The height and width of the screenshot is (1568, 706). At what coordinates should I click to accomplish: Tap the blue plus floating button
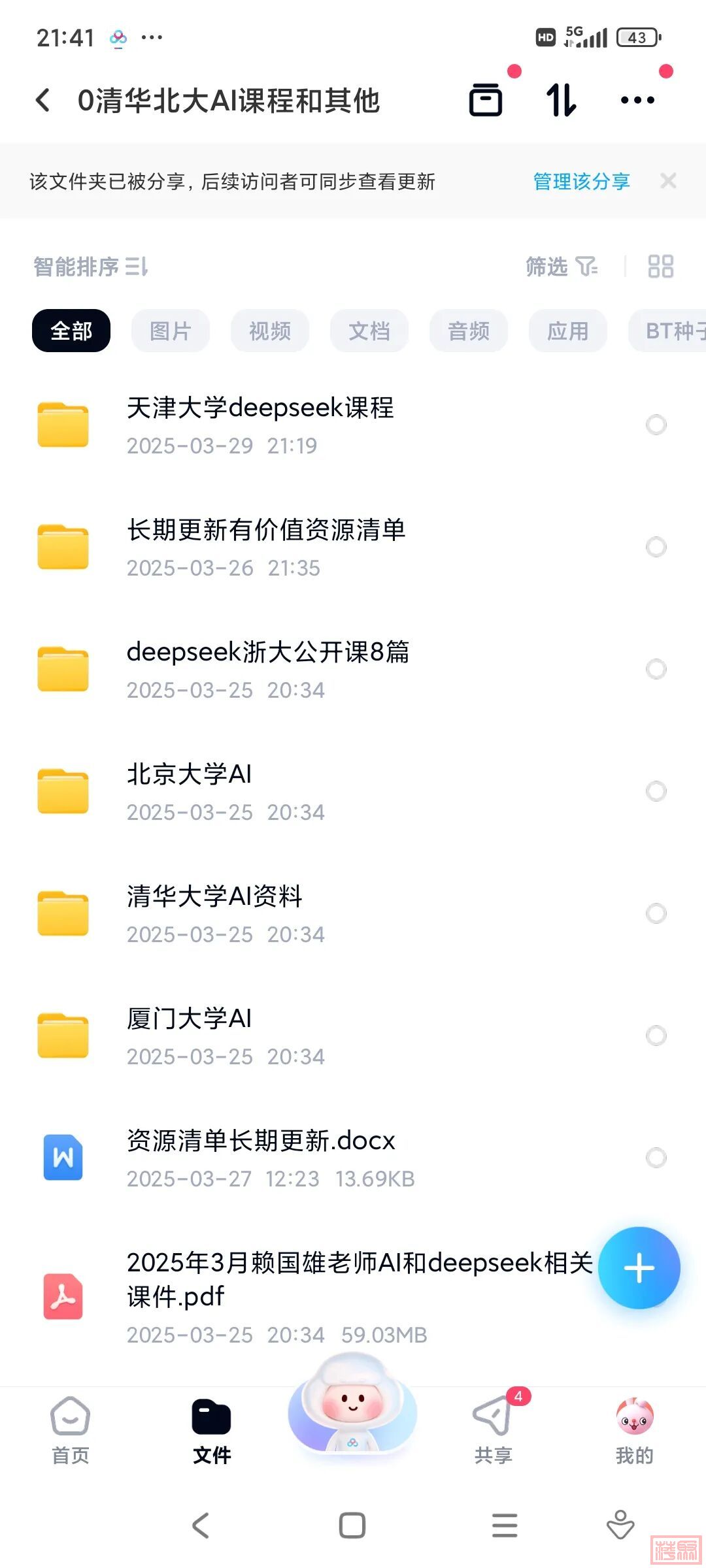[639, 1267]
